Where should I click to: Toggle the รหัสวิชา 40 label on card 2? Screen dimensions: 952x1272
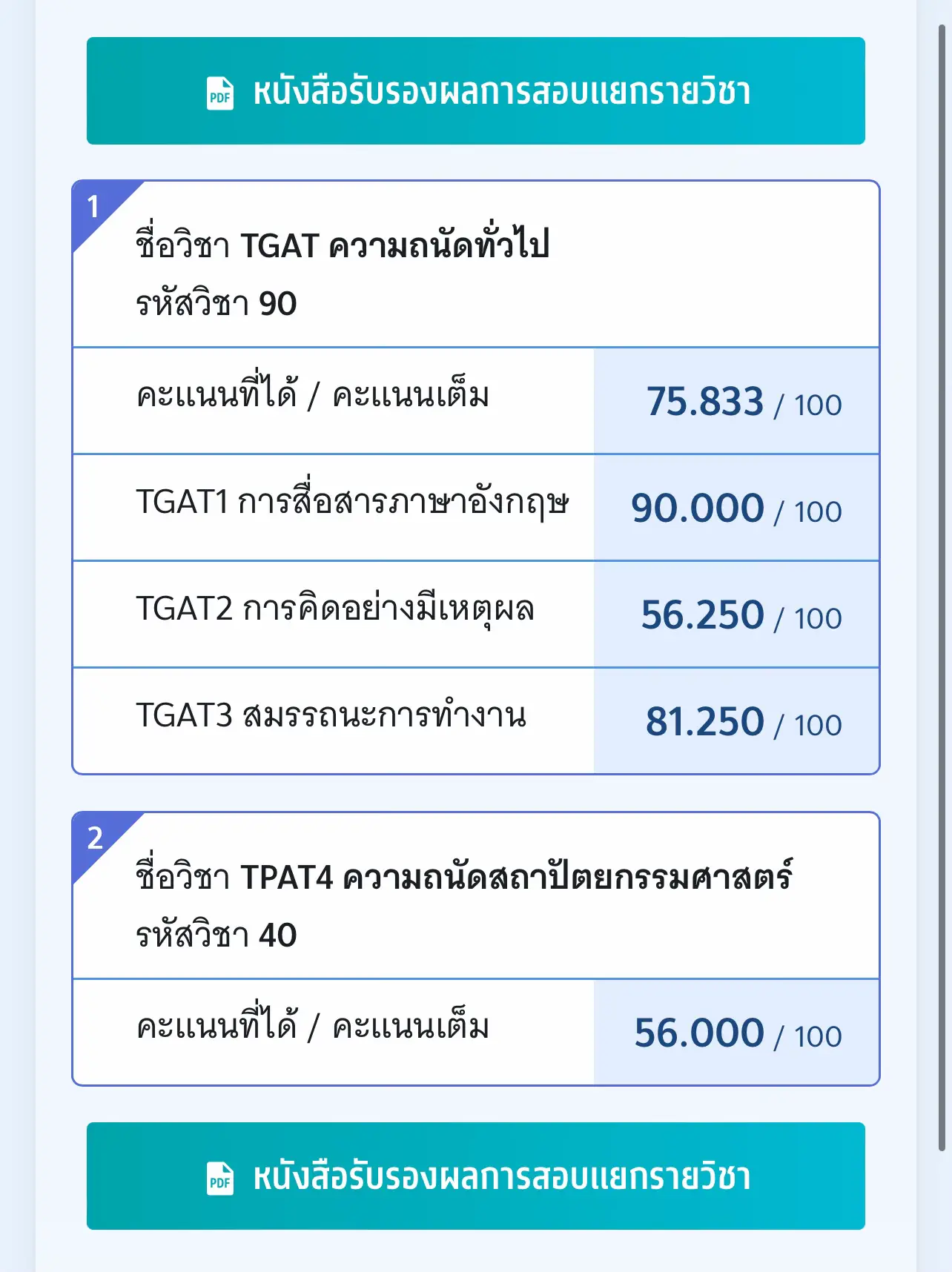coord(215,934)
